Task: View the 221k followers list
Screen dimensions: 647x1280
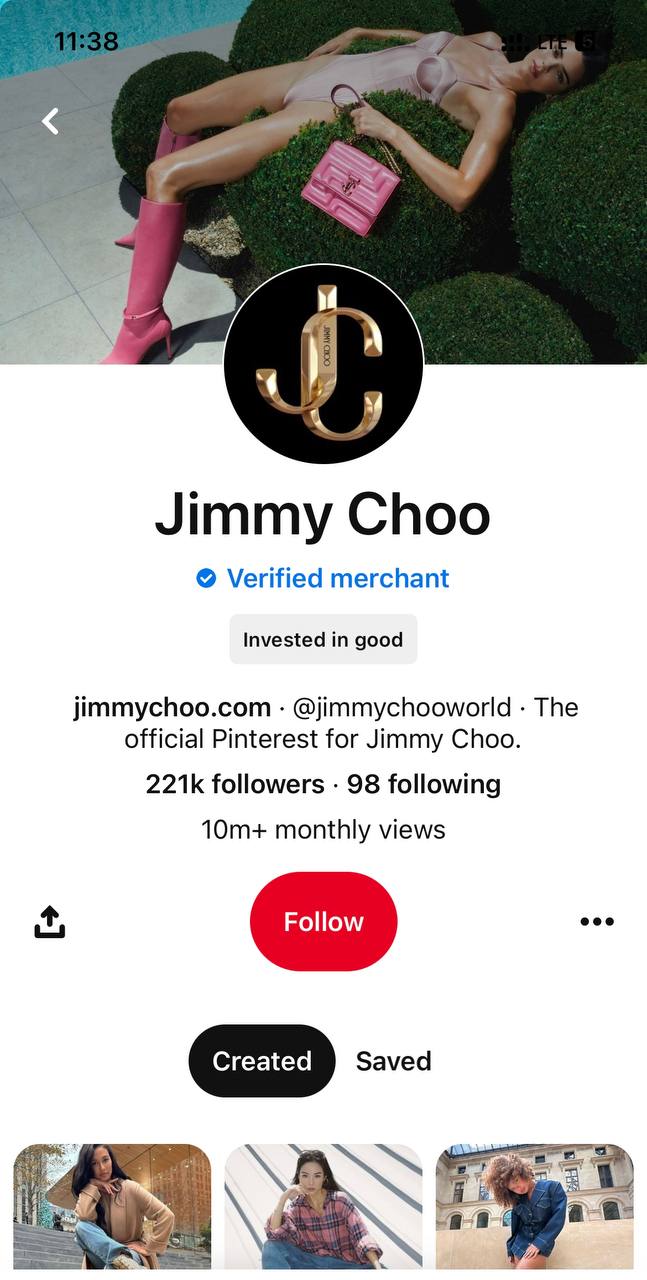Action: coord(235,784)
